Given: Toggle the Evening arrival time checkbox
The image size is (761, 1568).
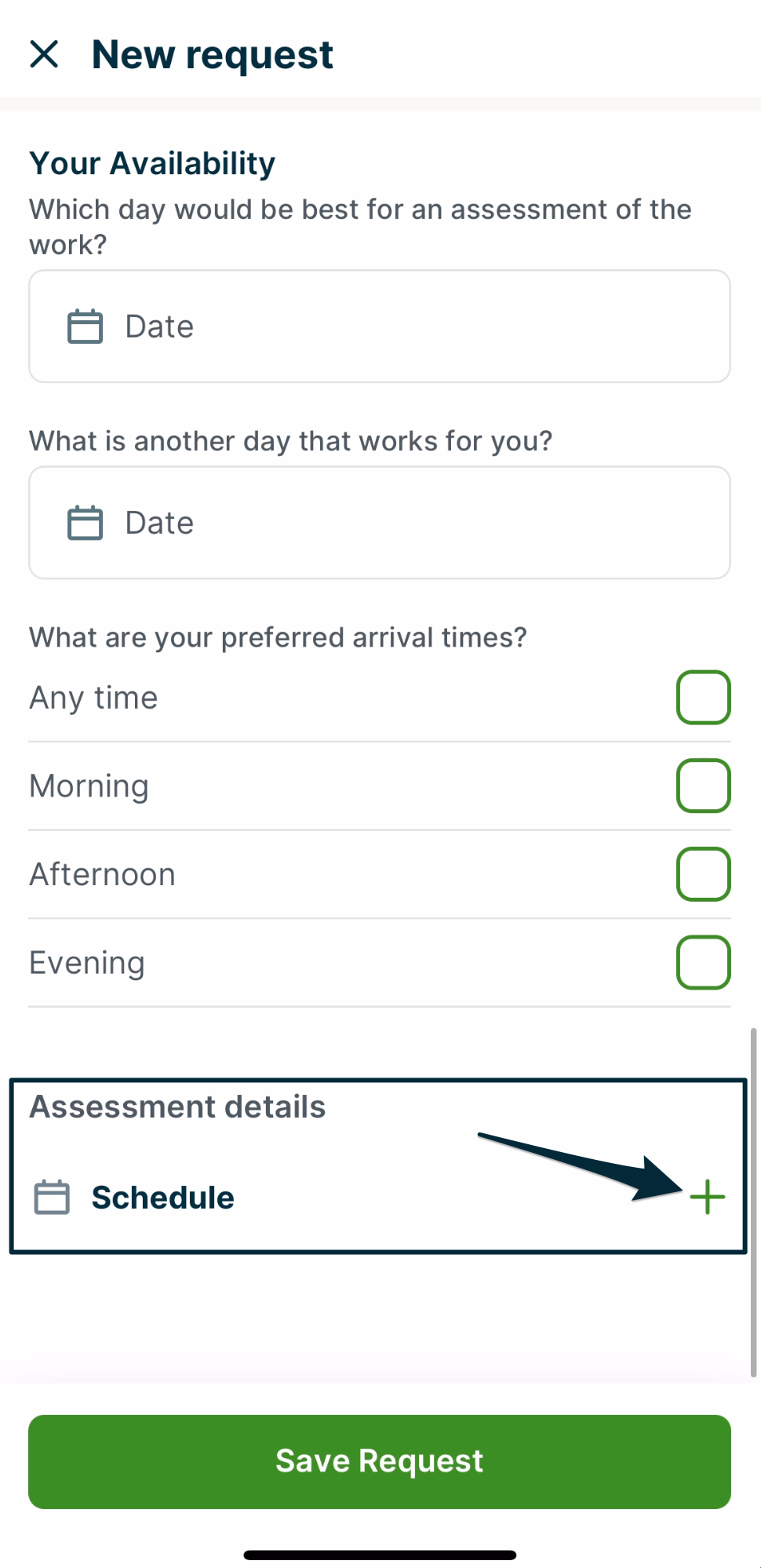Looking at the screenshot, I should click(x=703, y=962).
